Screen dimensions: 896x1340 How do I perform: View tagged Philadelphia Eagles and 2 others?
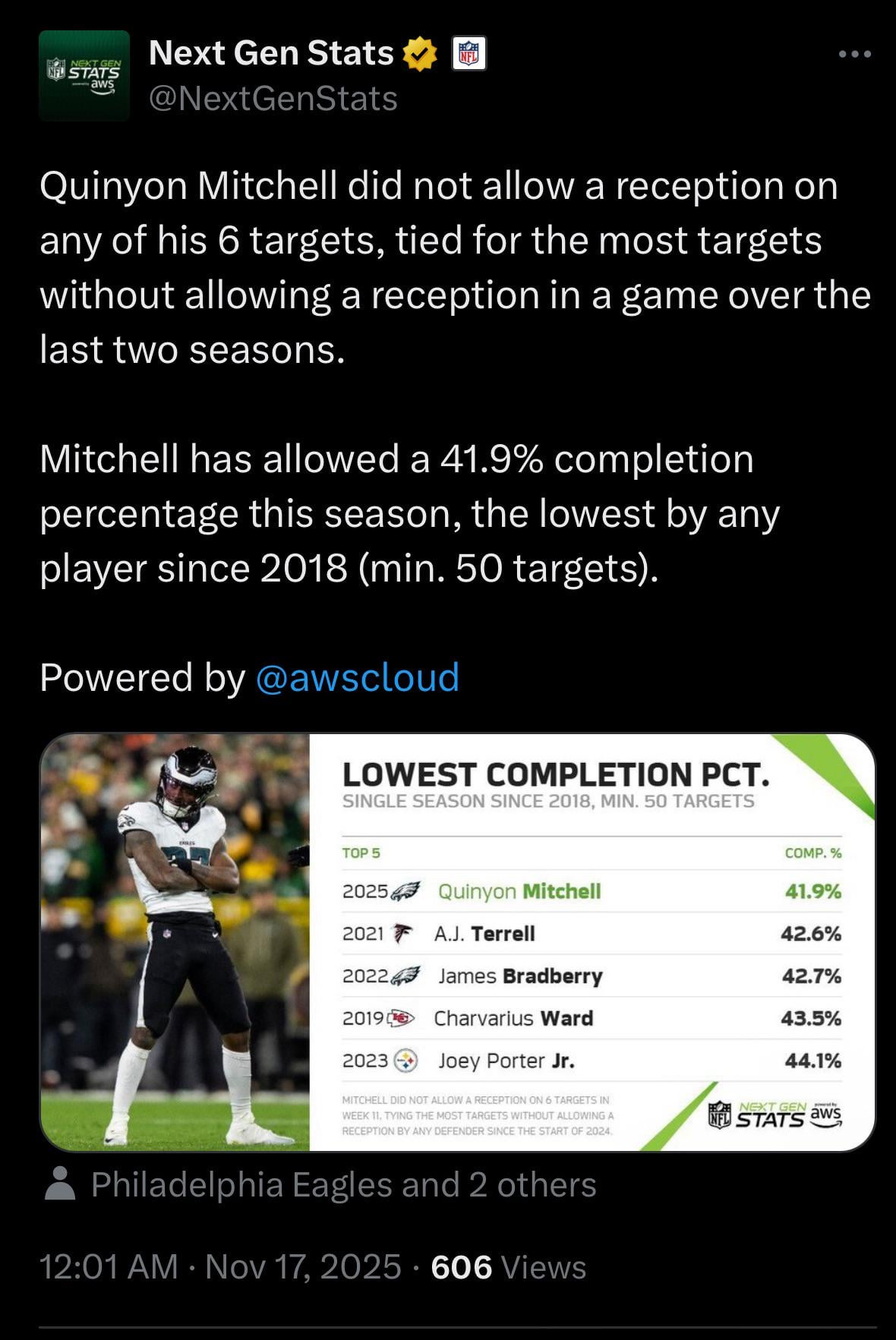coord(343,1184)
